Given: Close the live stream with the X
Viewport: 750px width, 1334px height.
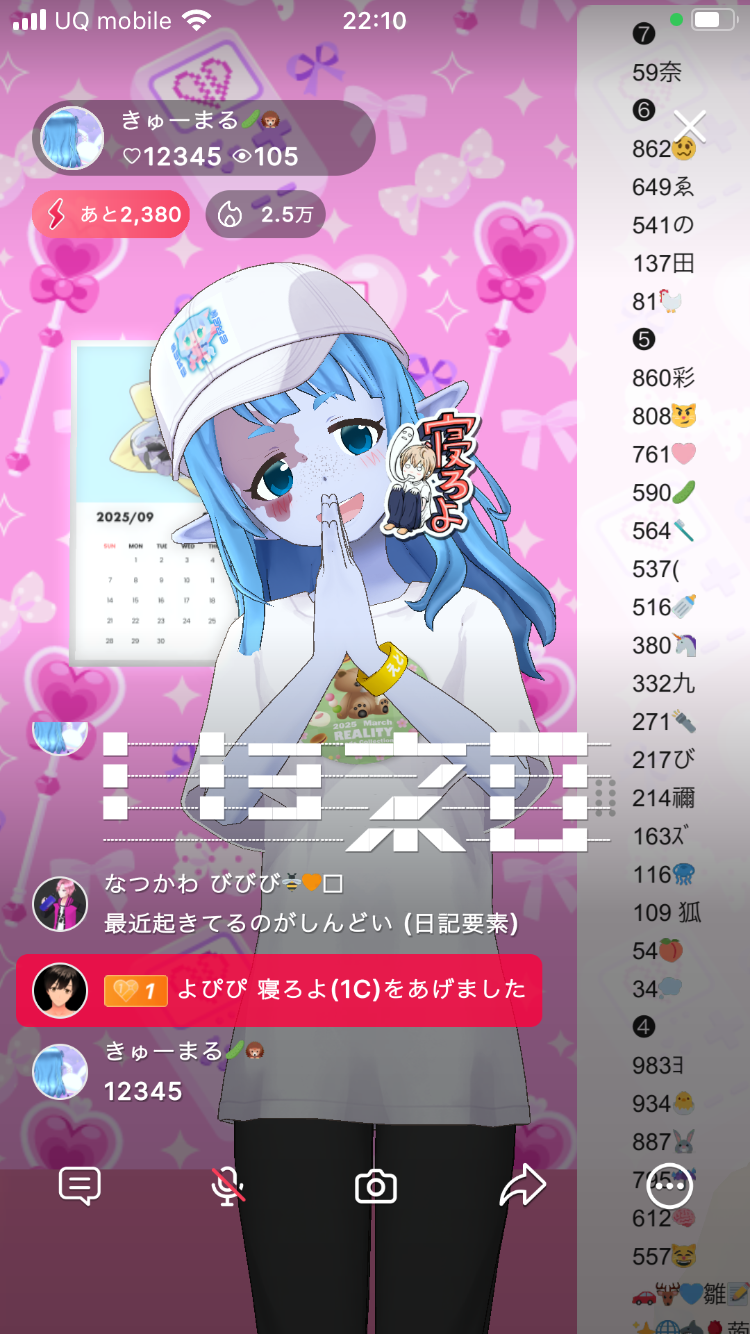Looking at the screenshot, I should pyautogui.click(x=690, y=126).
